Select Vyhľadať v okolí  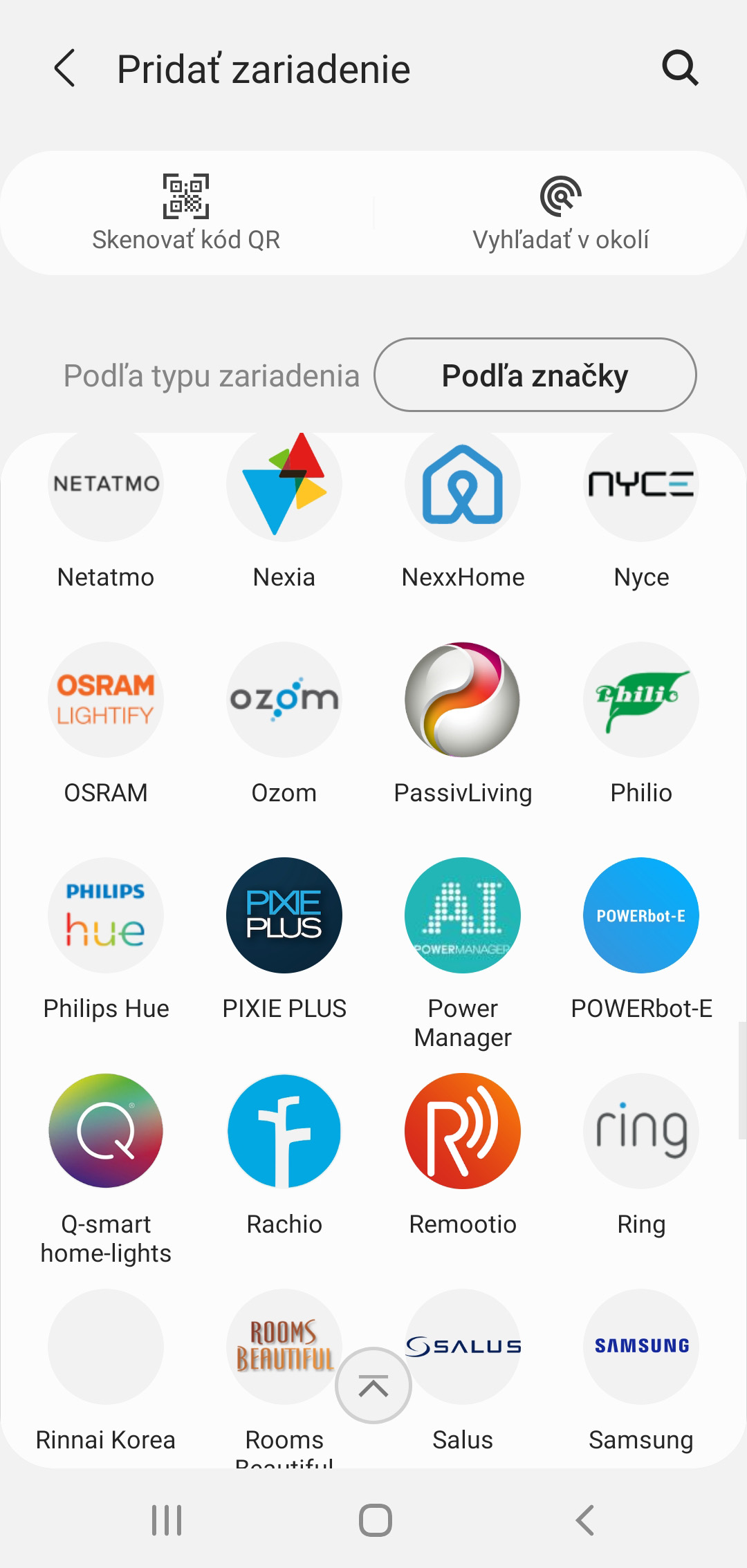coord(560,213)
